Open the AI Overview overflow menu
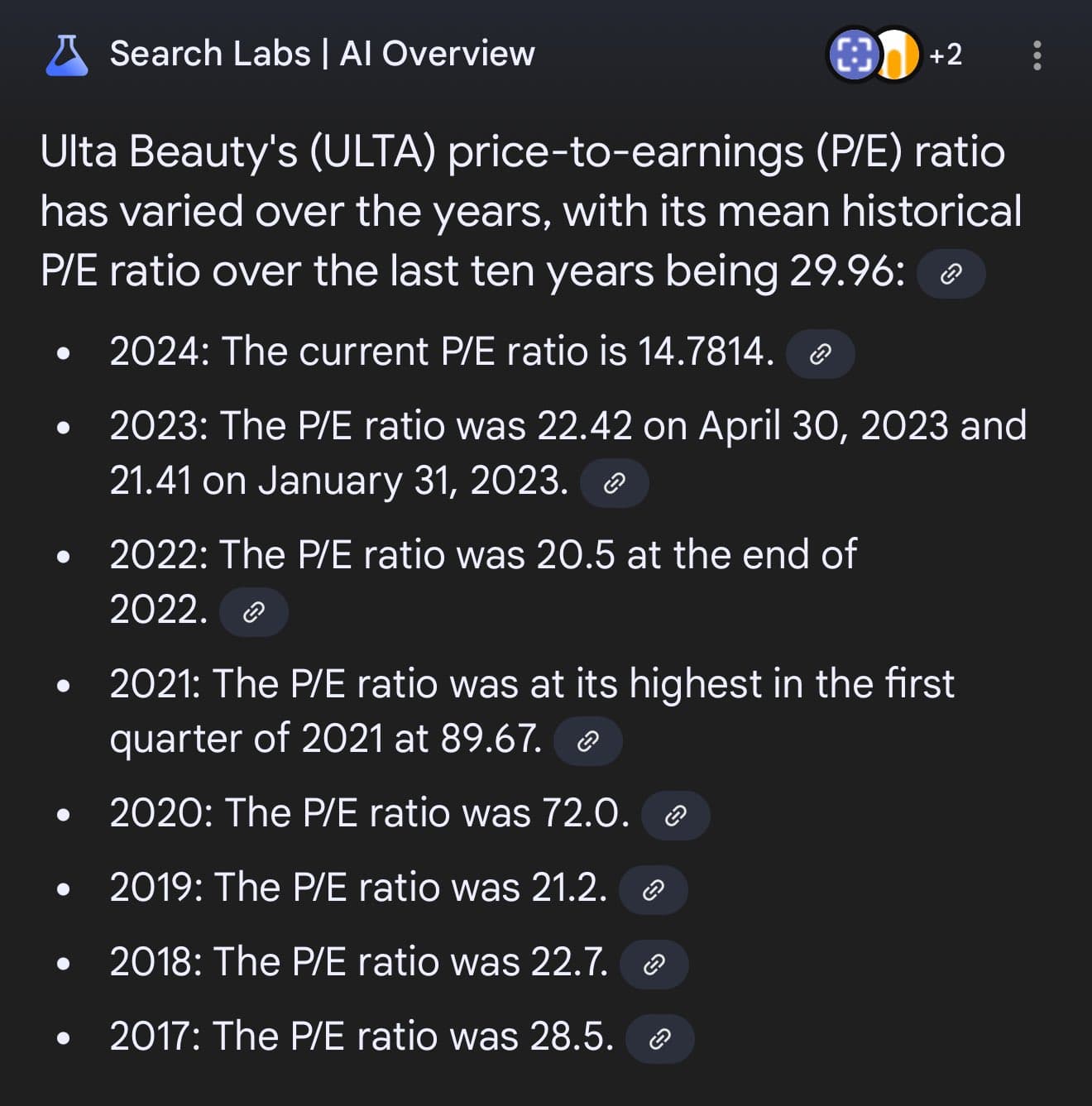Screen dimensions: 1092x1106 pos(1037,55)
